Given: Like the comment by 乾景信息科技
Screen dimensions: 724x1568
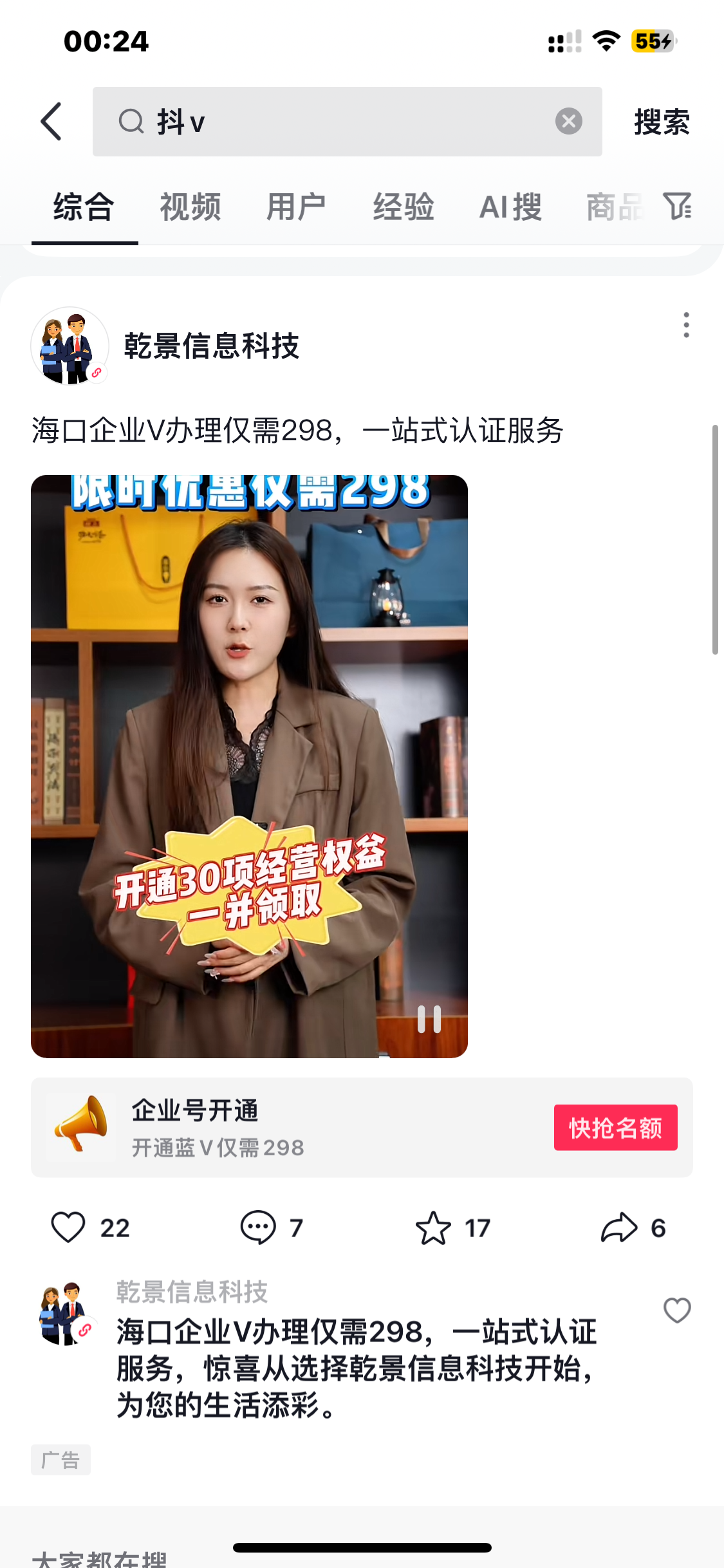Looking at the screenshot, I should (x=677, y=1310).
